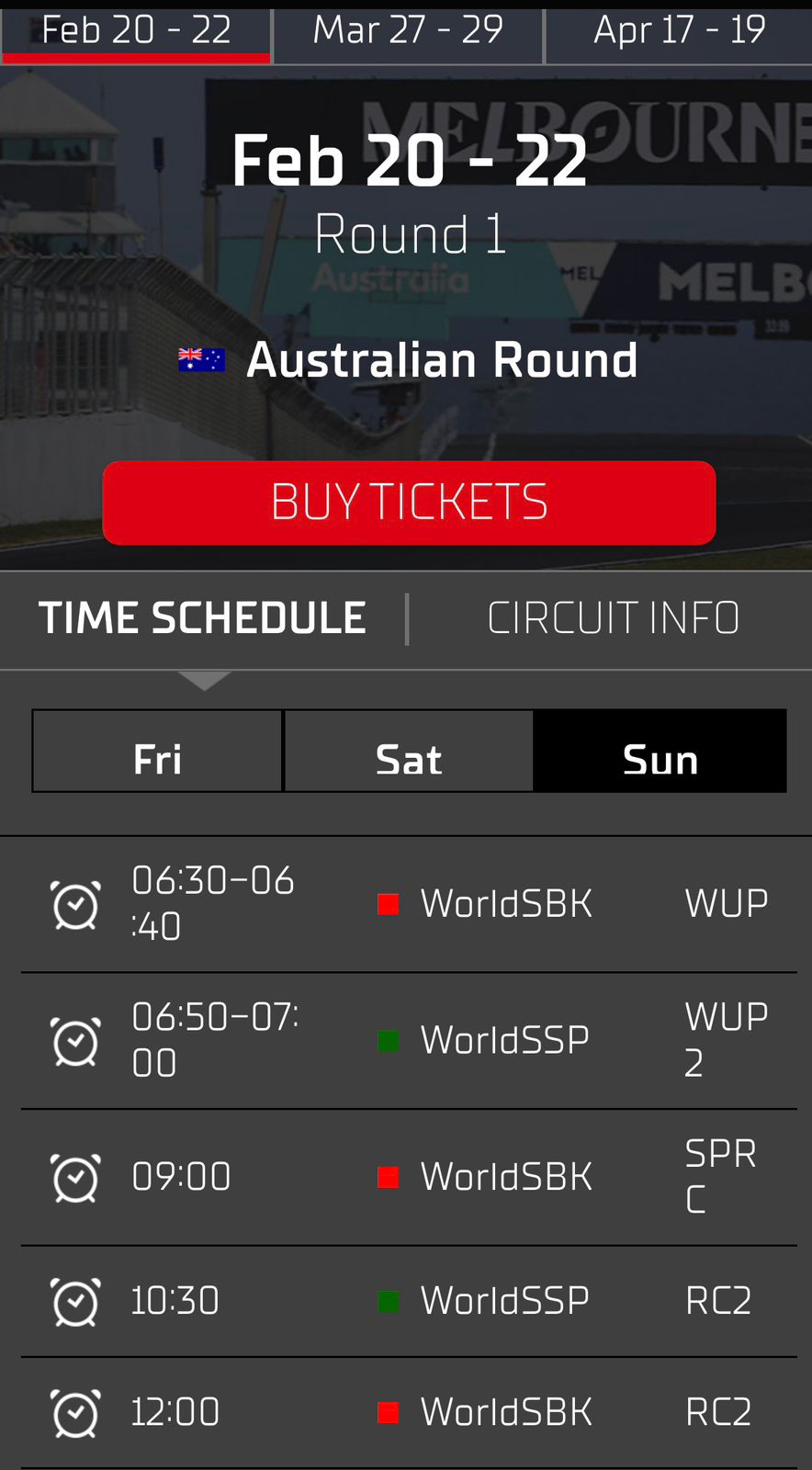812x1470 pixels.
Task: Set alarm for 10:30 WorldSSP RC2
Action: [x=75, y=1302]
